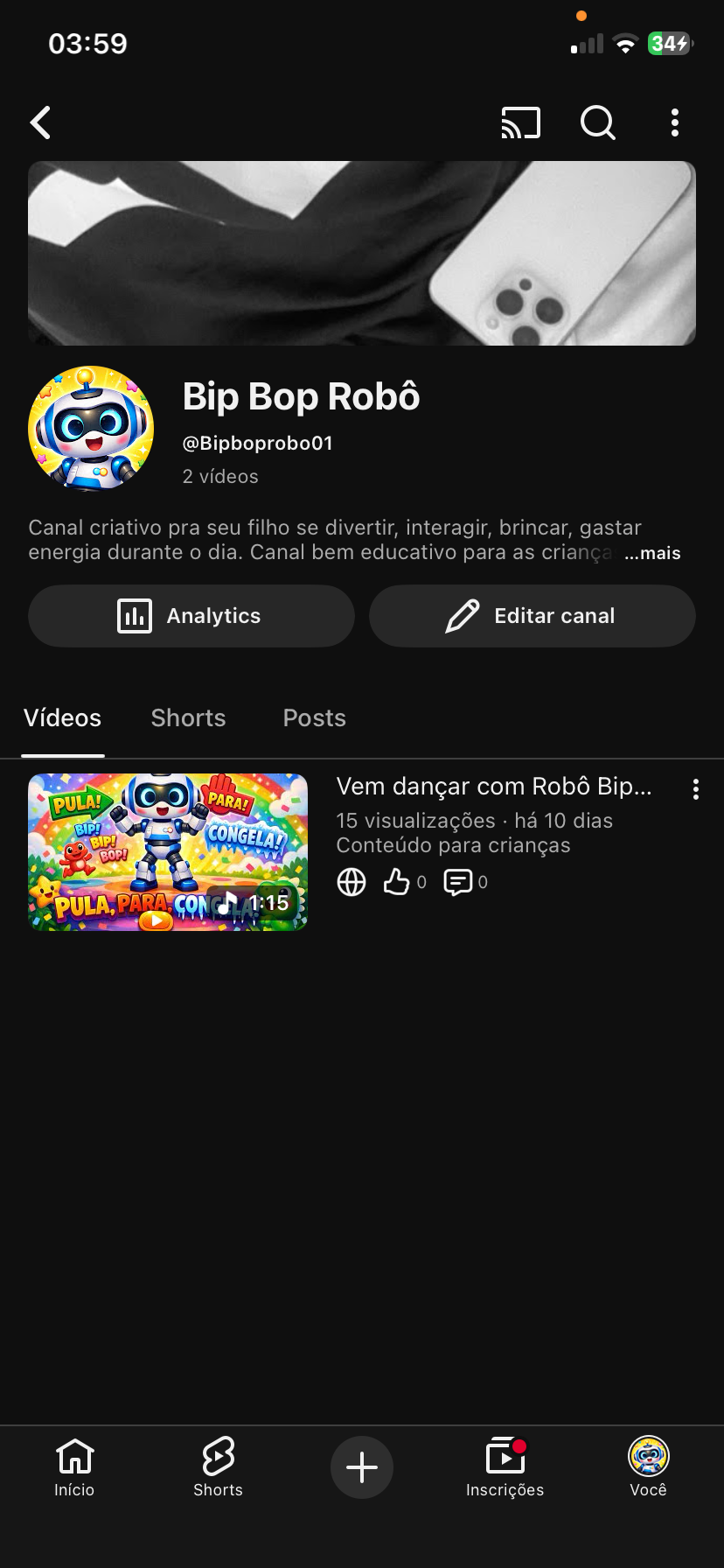The height and width of the screenshot is (1568, 724).
Task: Tap the create plus icon in bottom bar
Action: 362,1466
